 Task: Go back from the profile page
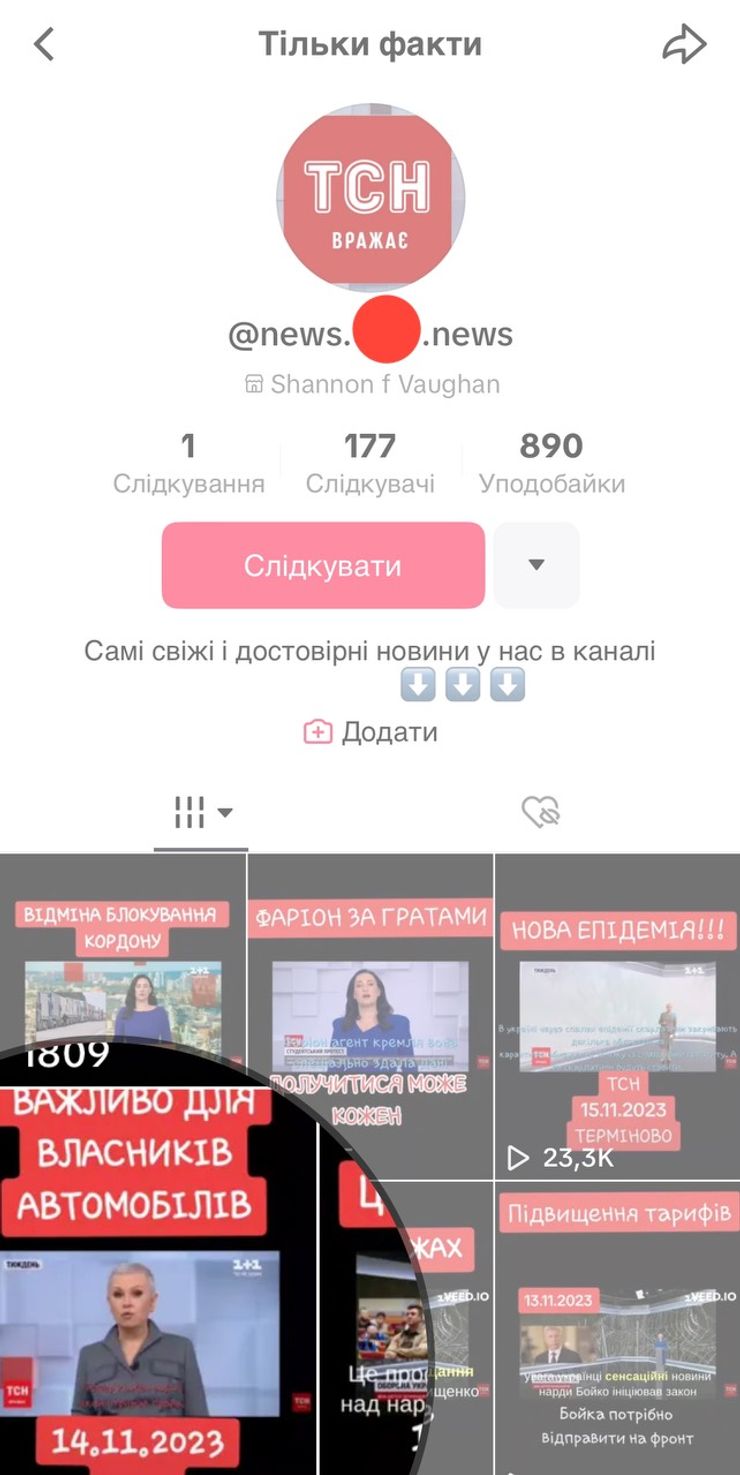coord(44,45)
